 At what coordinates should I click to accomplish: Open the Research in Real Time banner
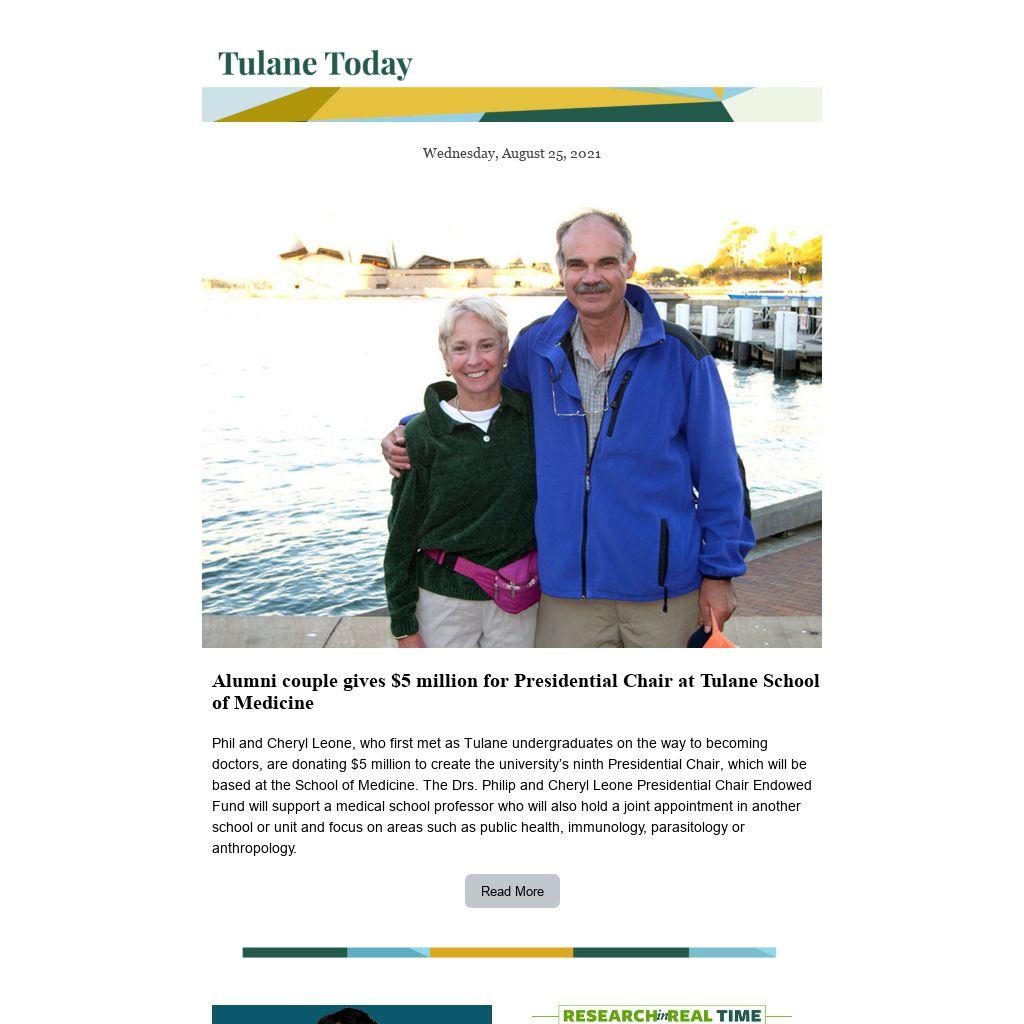[661, 1015]
